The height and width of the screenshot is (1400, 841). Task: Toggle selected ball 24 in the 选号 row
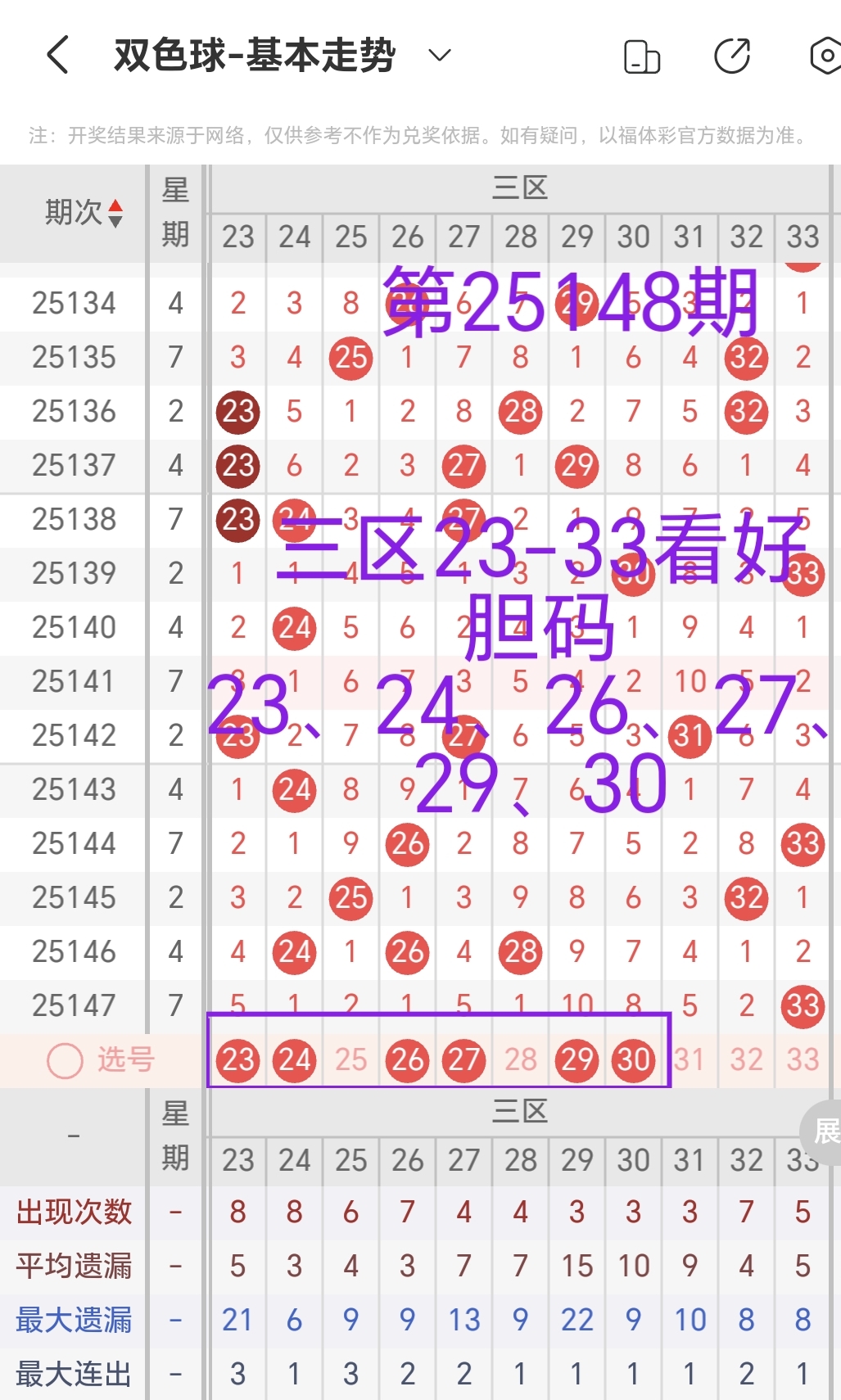pos(294,1059)
